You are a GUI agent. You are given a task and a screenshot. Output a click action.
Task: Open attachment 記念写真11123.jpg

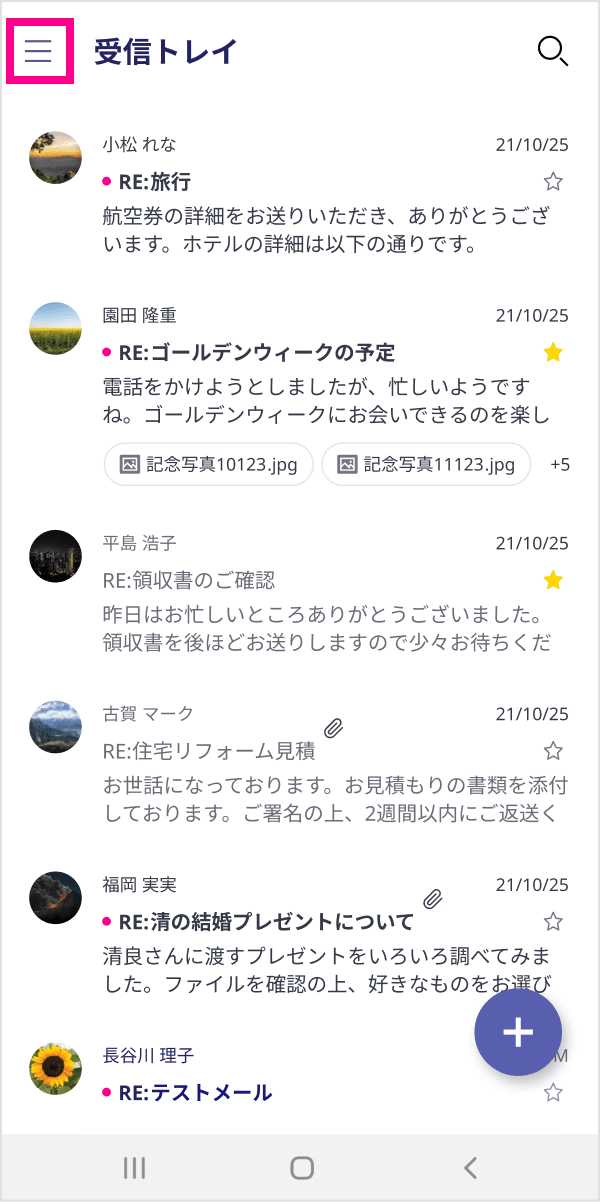coord(425,464)
